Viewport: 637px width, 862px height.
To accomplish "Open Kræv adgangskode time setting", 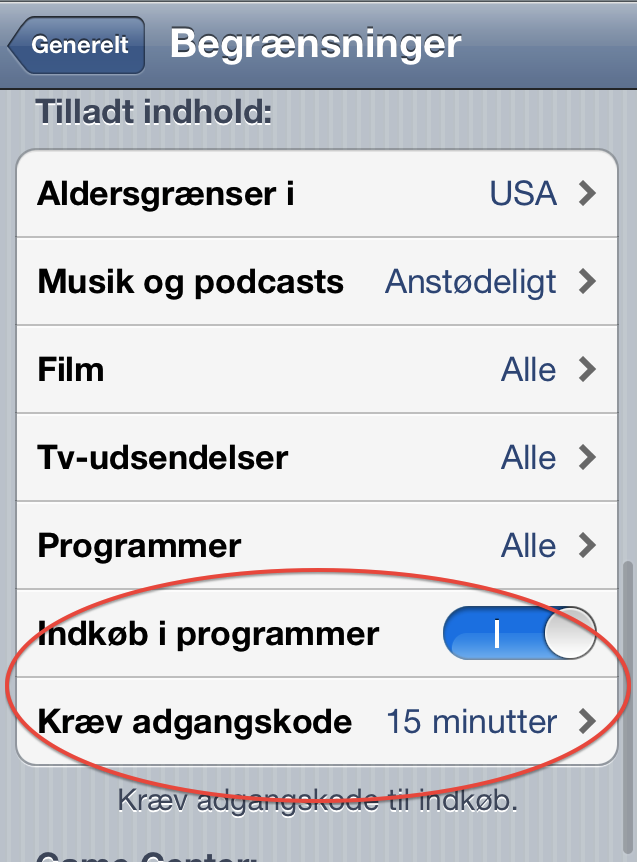I will point(317,721).
